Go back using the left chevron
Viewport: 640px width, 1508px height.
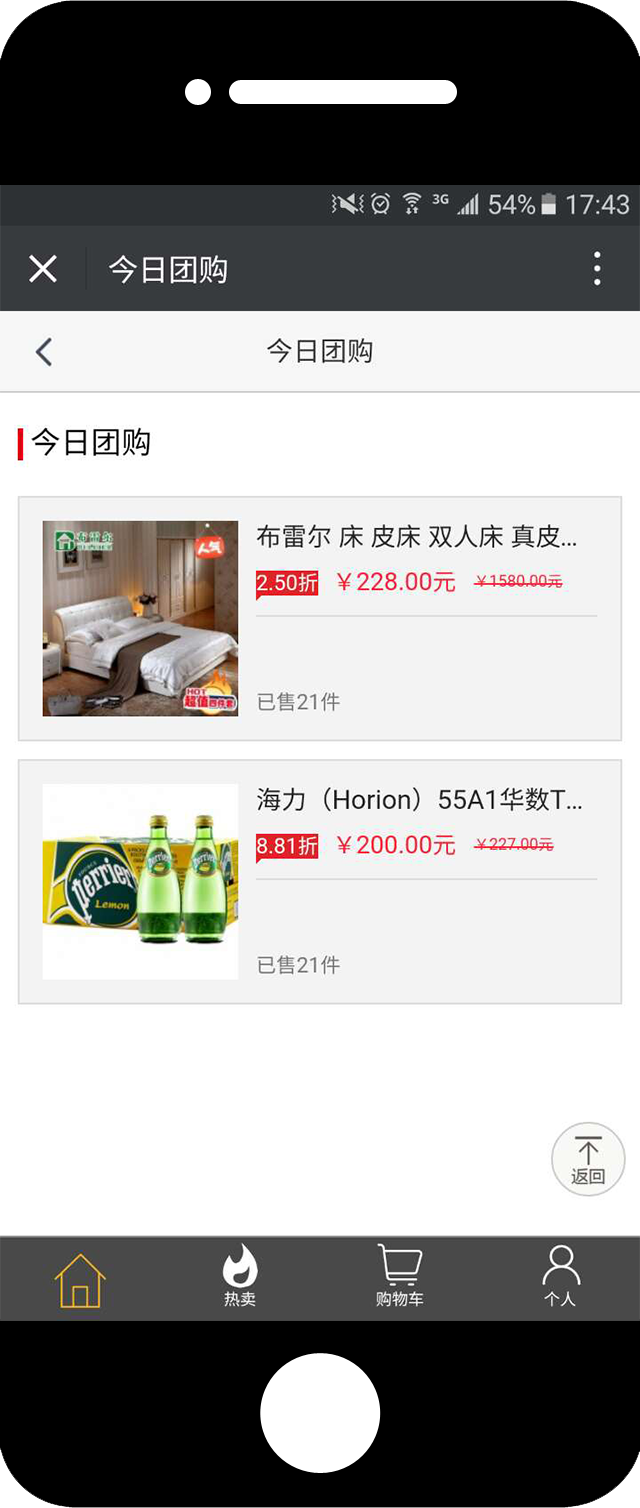43,352
